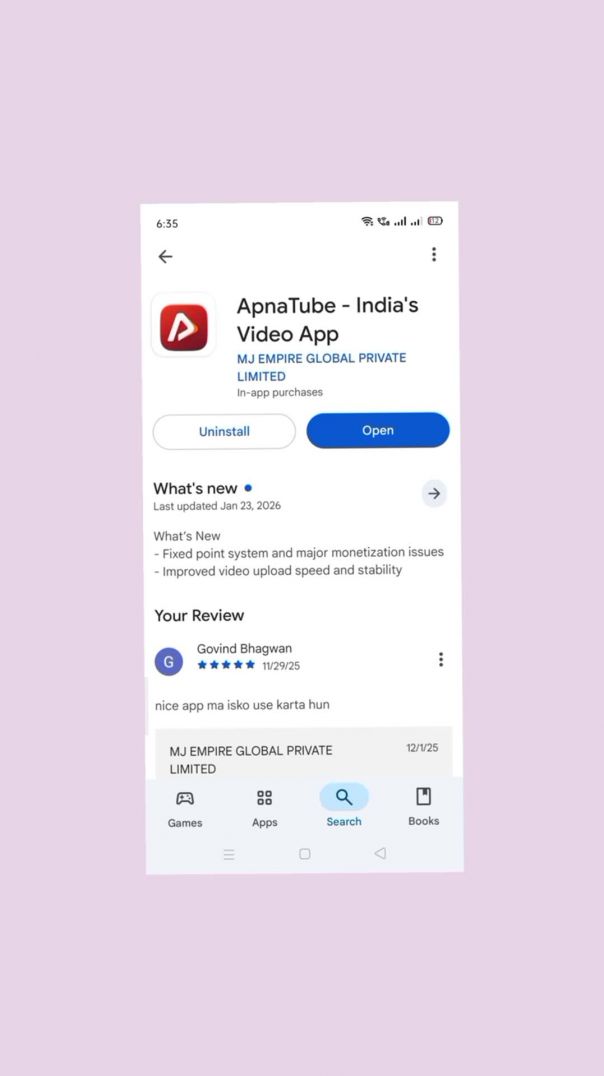Open the overflow menu at top right
Image resolution: width=604 pixels, height=1076 pixels.
pos(433,255)
